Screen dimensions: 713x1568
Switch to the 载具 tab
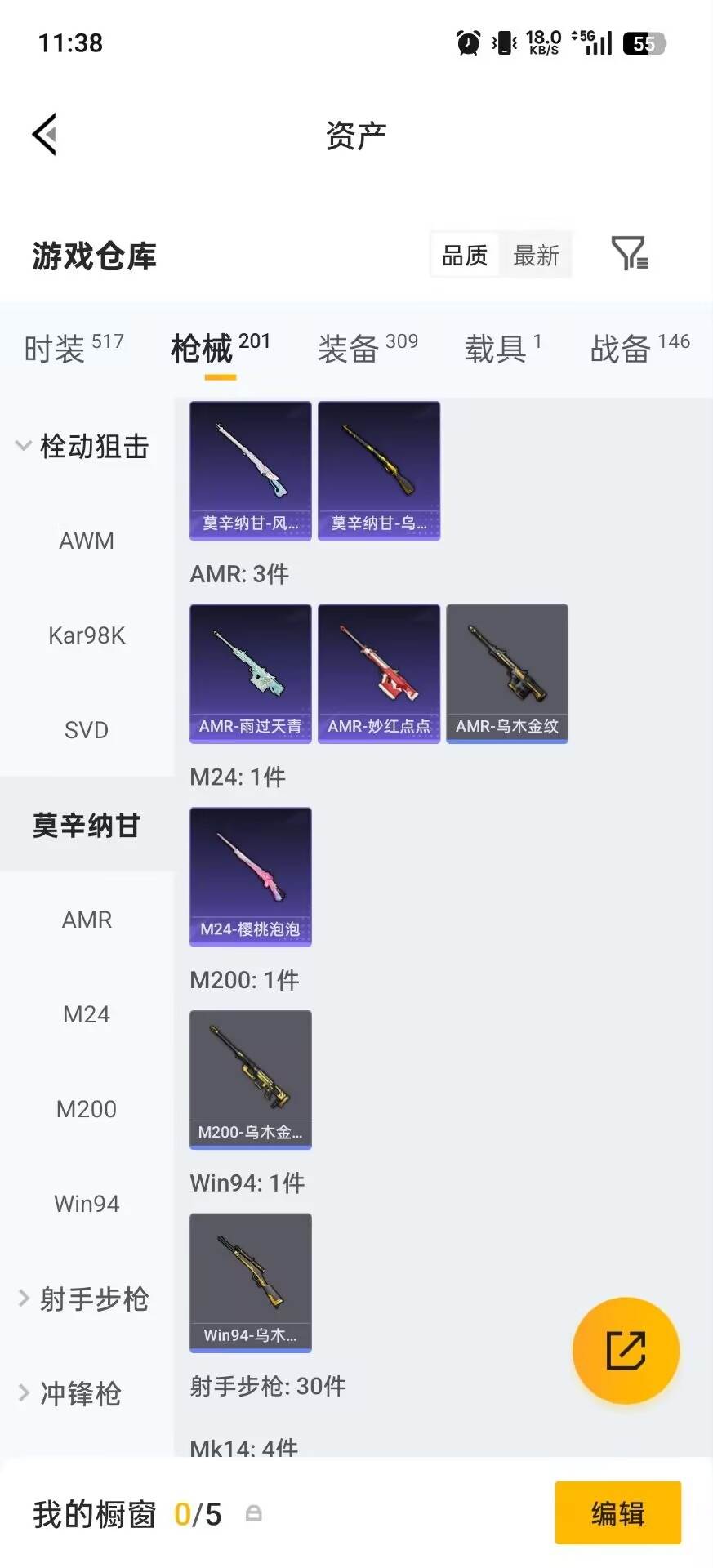pos(503,349)
